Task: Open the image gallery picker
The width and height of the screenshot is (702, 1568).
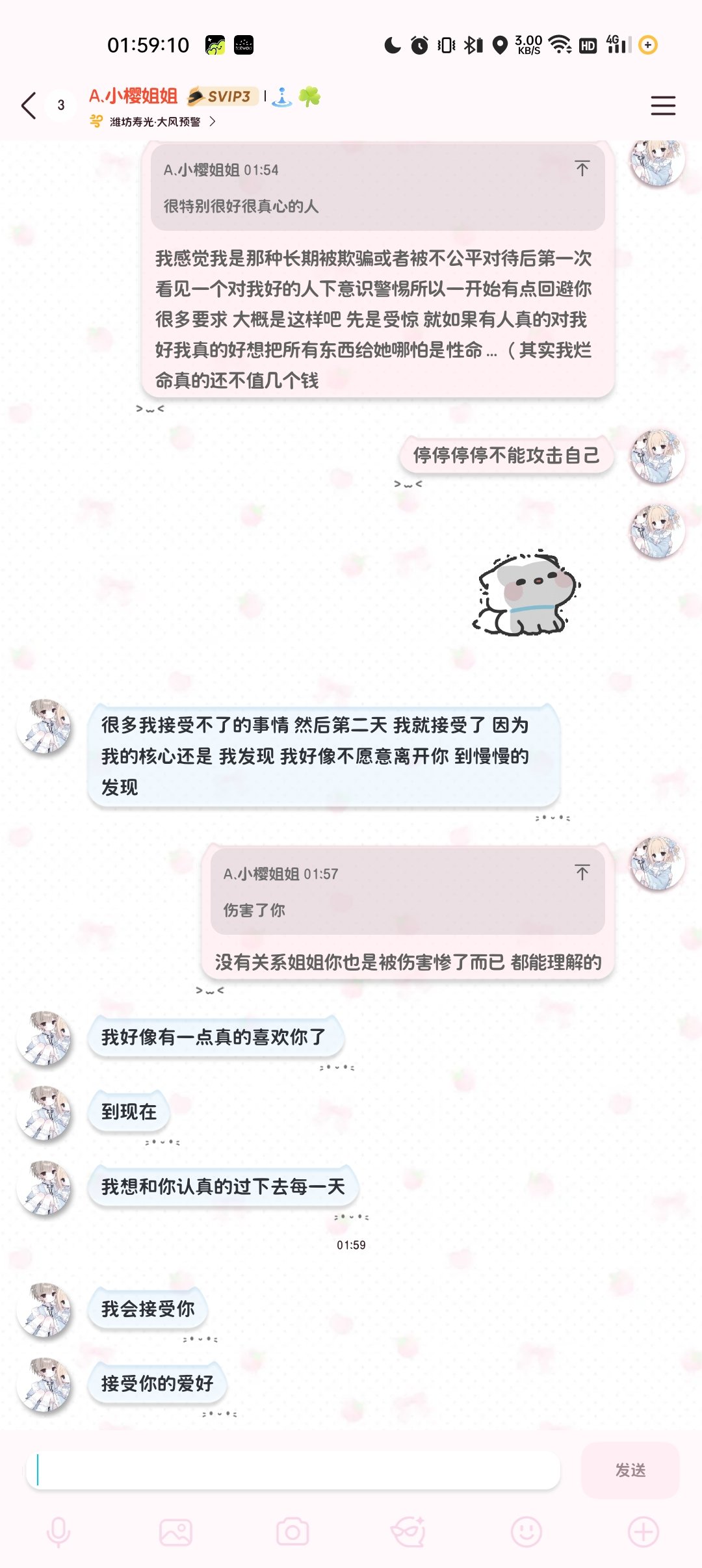Action: tap(175, 1532)
